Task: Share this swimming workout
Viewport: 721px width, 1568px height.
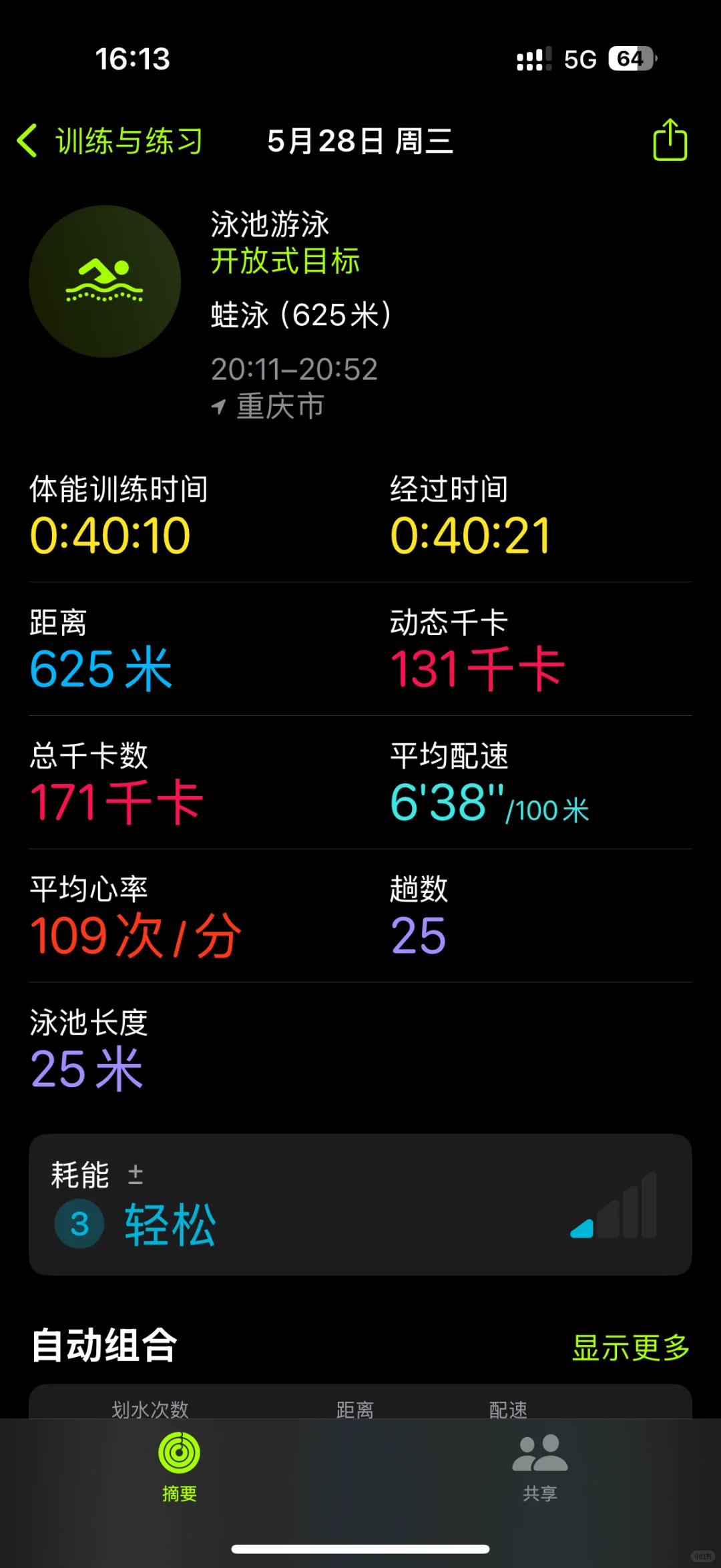Action: click(670, 140)
